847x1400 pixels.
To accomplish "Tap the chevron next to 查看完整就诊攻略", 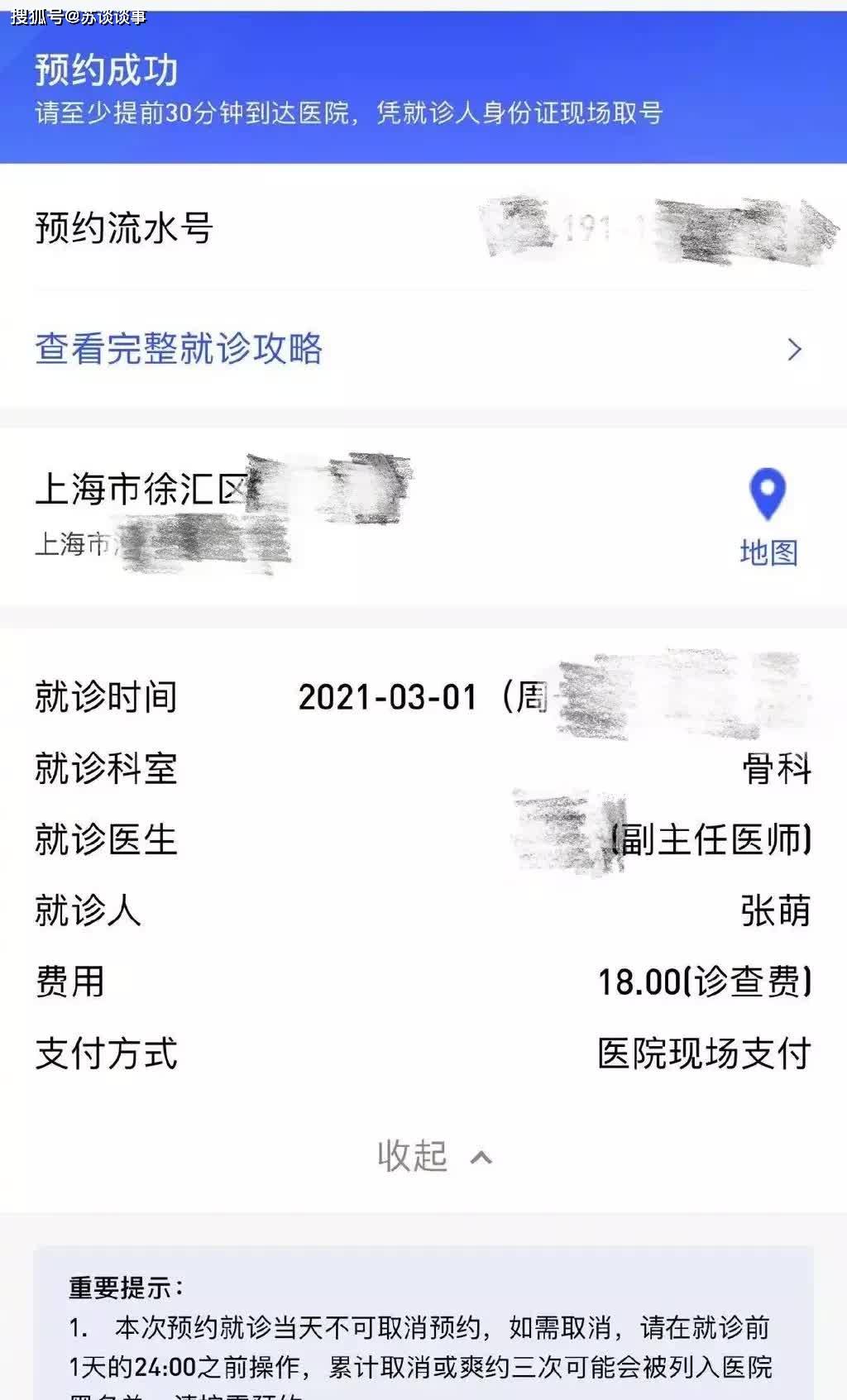I will 792,347.
